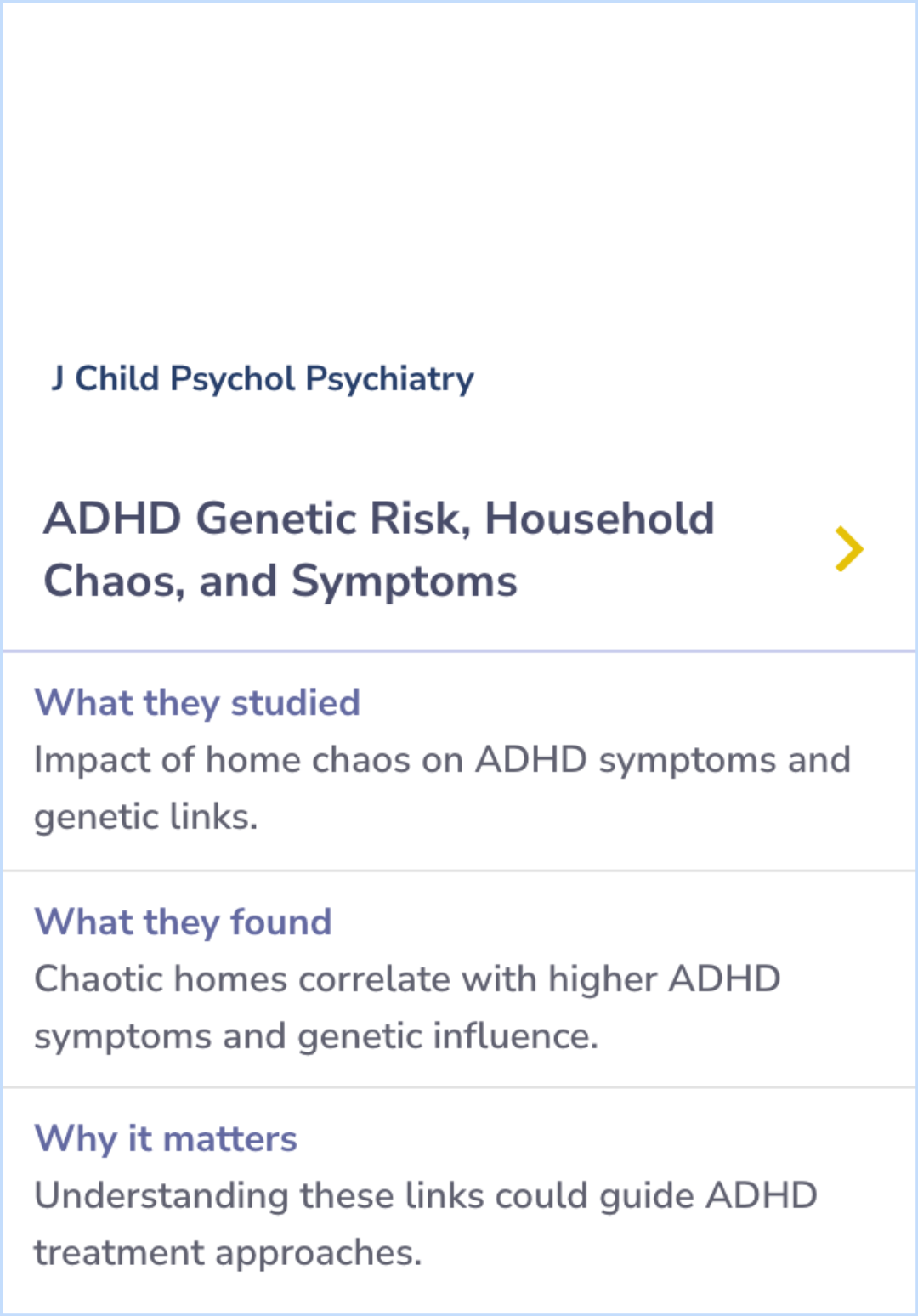Click the J Child Psychol Psychiatry journal label
The height and width of the screenshot is (1316, 918).
coord(261,379)
